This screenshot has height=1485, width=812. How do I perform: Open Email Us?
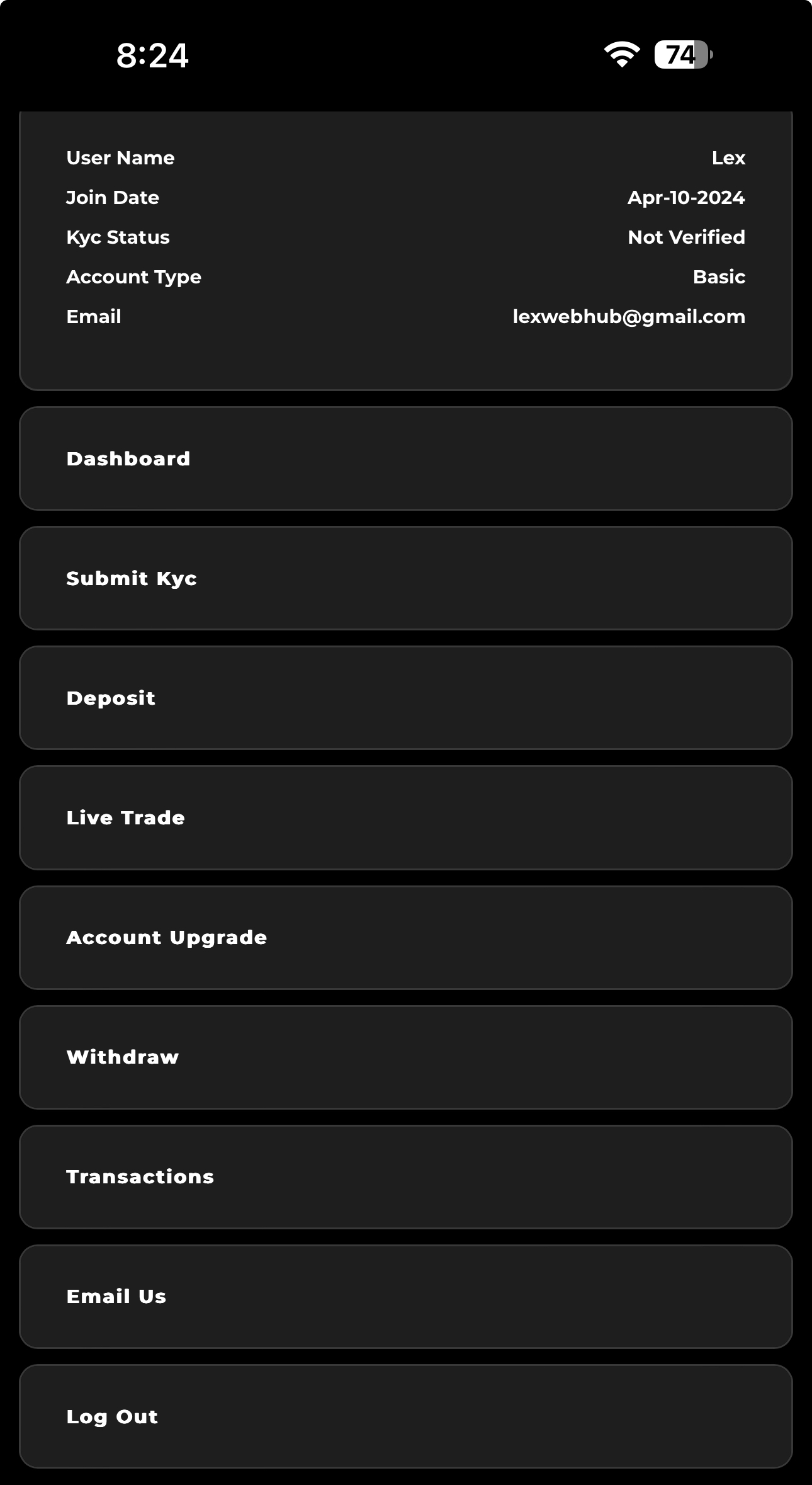tap(406, 1297)
